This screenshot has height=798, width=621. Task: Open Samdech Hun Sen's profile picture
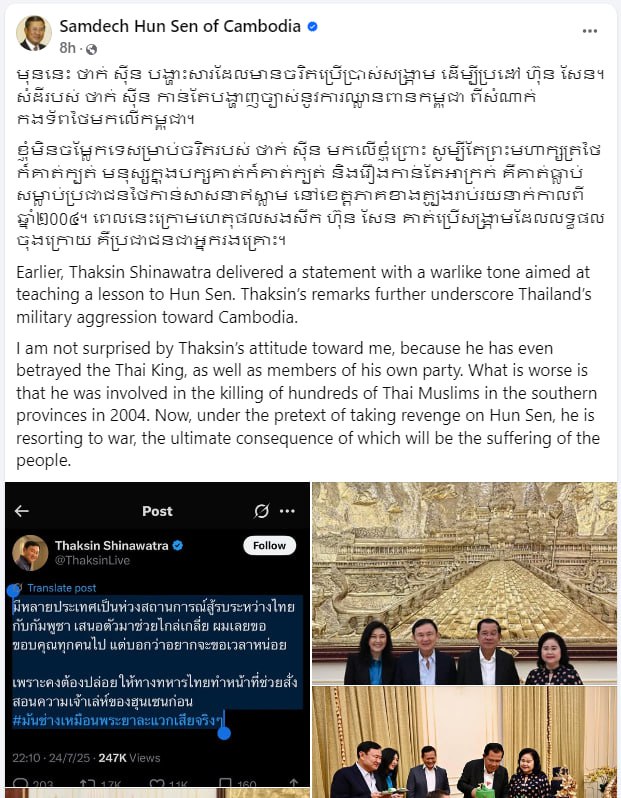point(33,33)
